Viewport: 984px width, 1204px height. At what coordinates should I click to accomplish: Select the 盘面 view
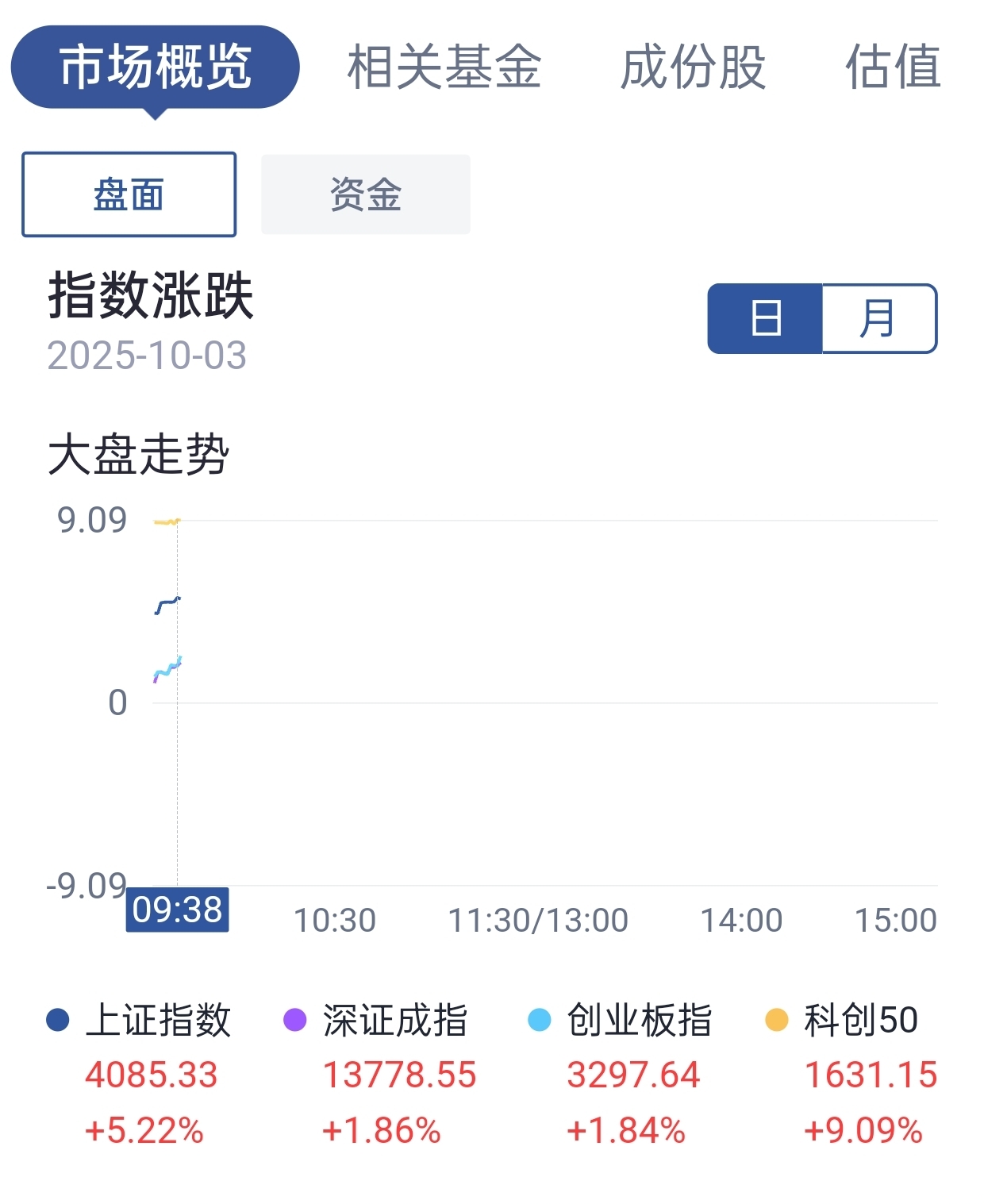point(129,194)
